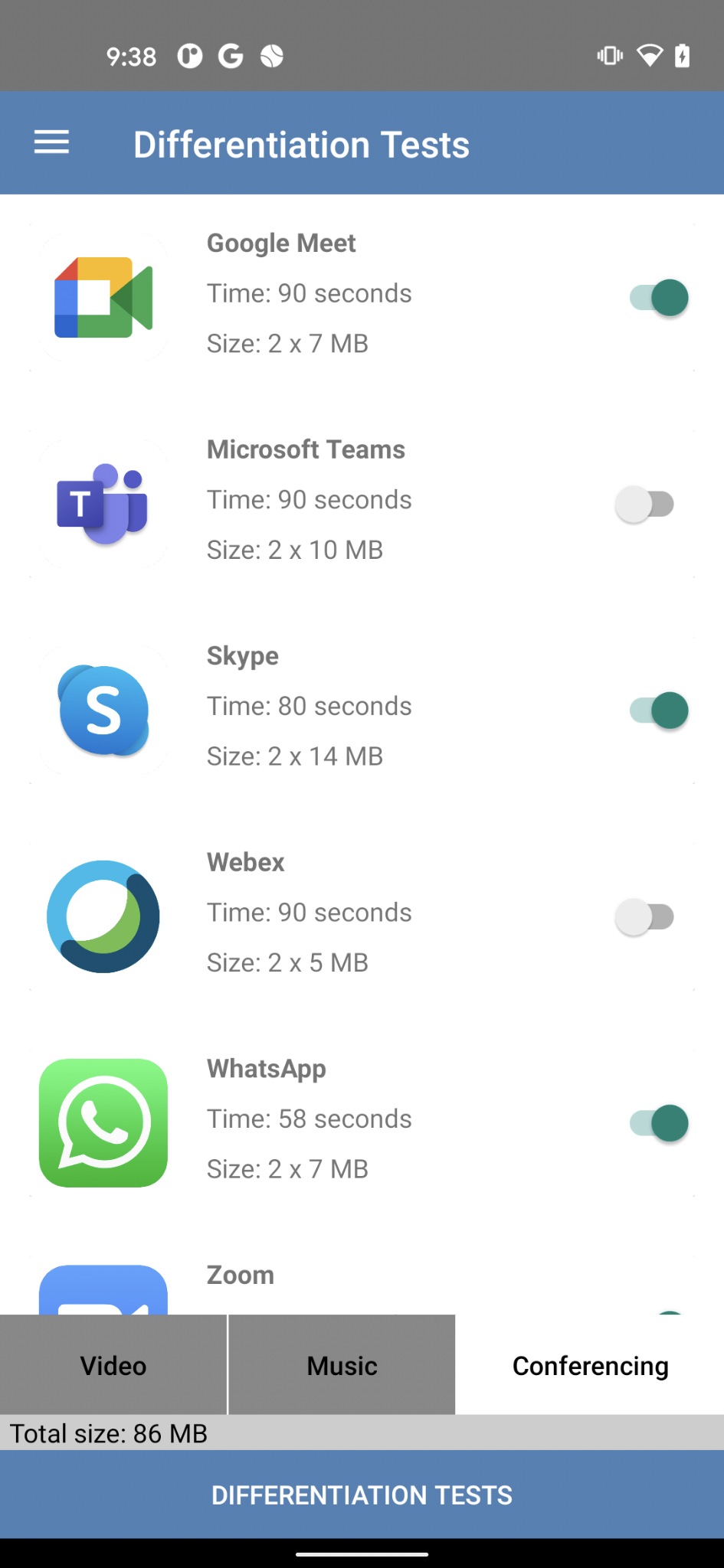The image size is (724, 1568).
Task: Turn off the Skype test switch
Action: [659, 710]
